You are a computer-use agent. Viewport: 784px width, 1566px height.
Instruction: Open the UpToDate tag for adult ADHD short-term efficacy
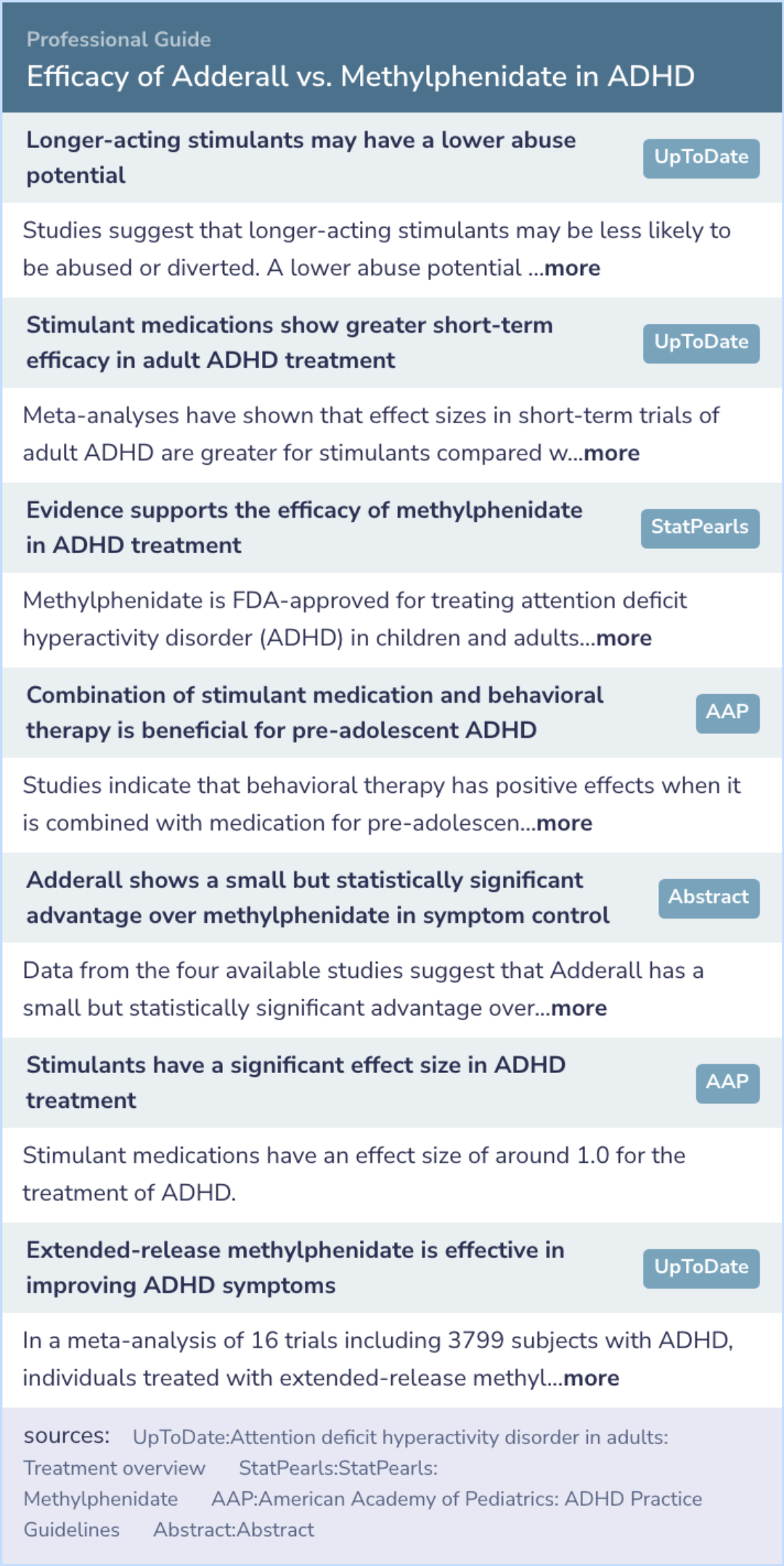701,343
